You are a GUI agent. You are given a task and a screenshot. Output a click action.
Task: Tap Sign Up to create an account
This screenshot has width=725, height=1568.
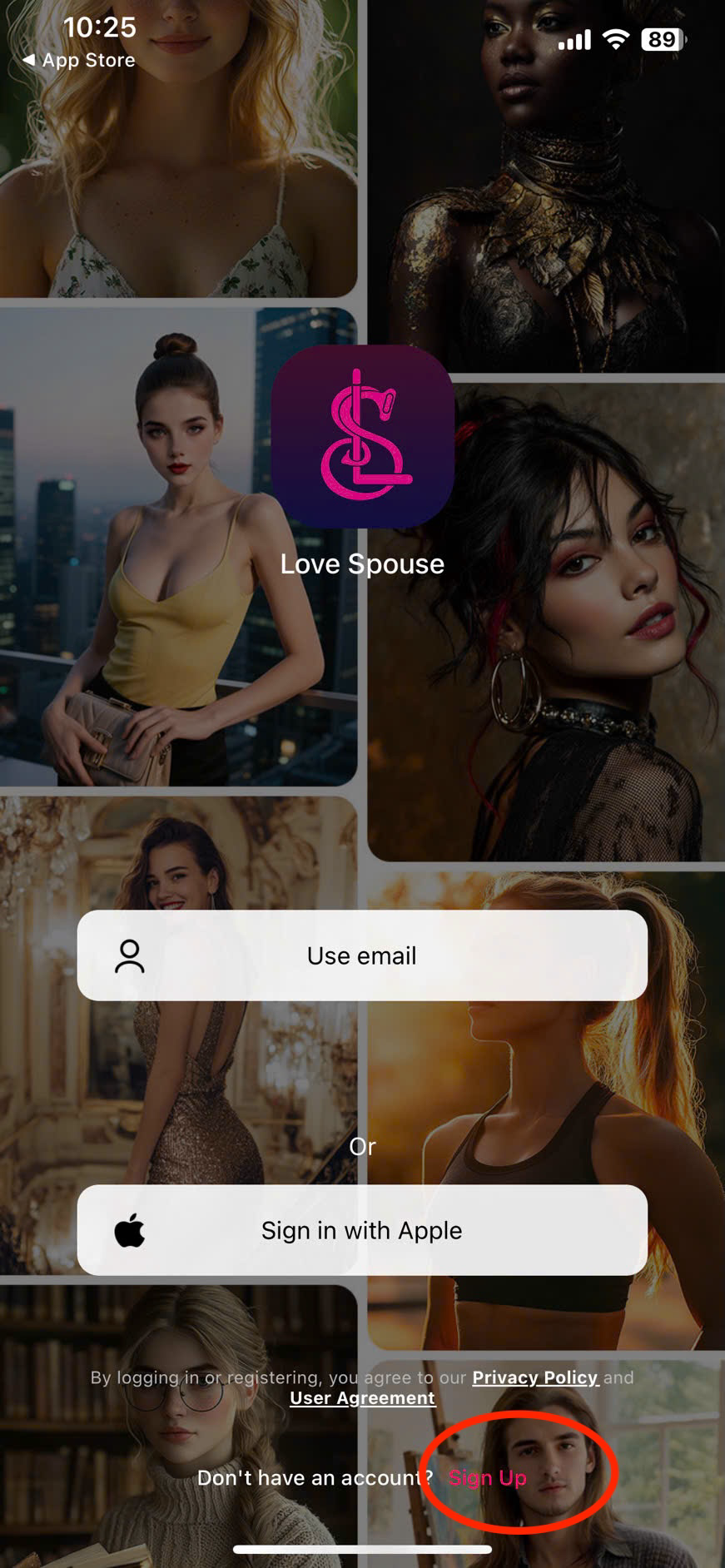[x=488, y=1477]
